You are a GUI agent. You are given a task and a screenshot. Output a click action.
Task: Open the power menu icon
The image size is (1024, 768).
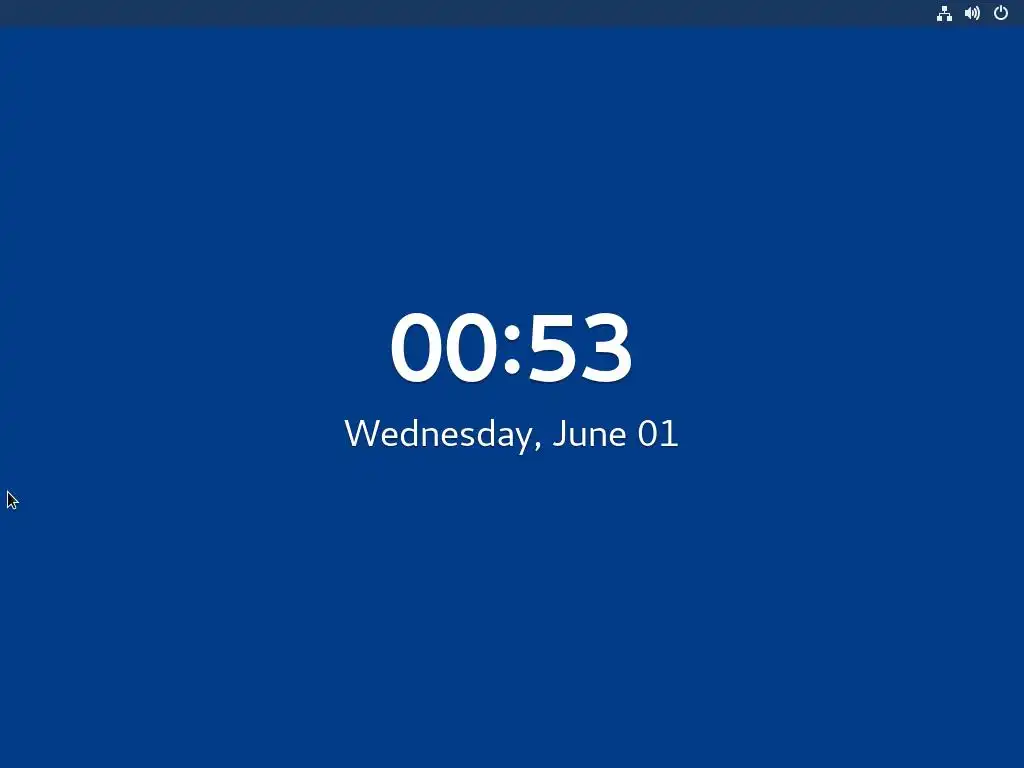(x=1001, y=13)
